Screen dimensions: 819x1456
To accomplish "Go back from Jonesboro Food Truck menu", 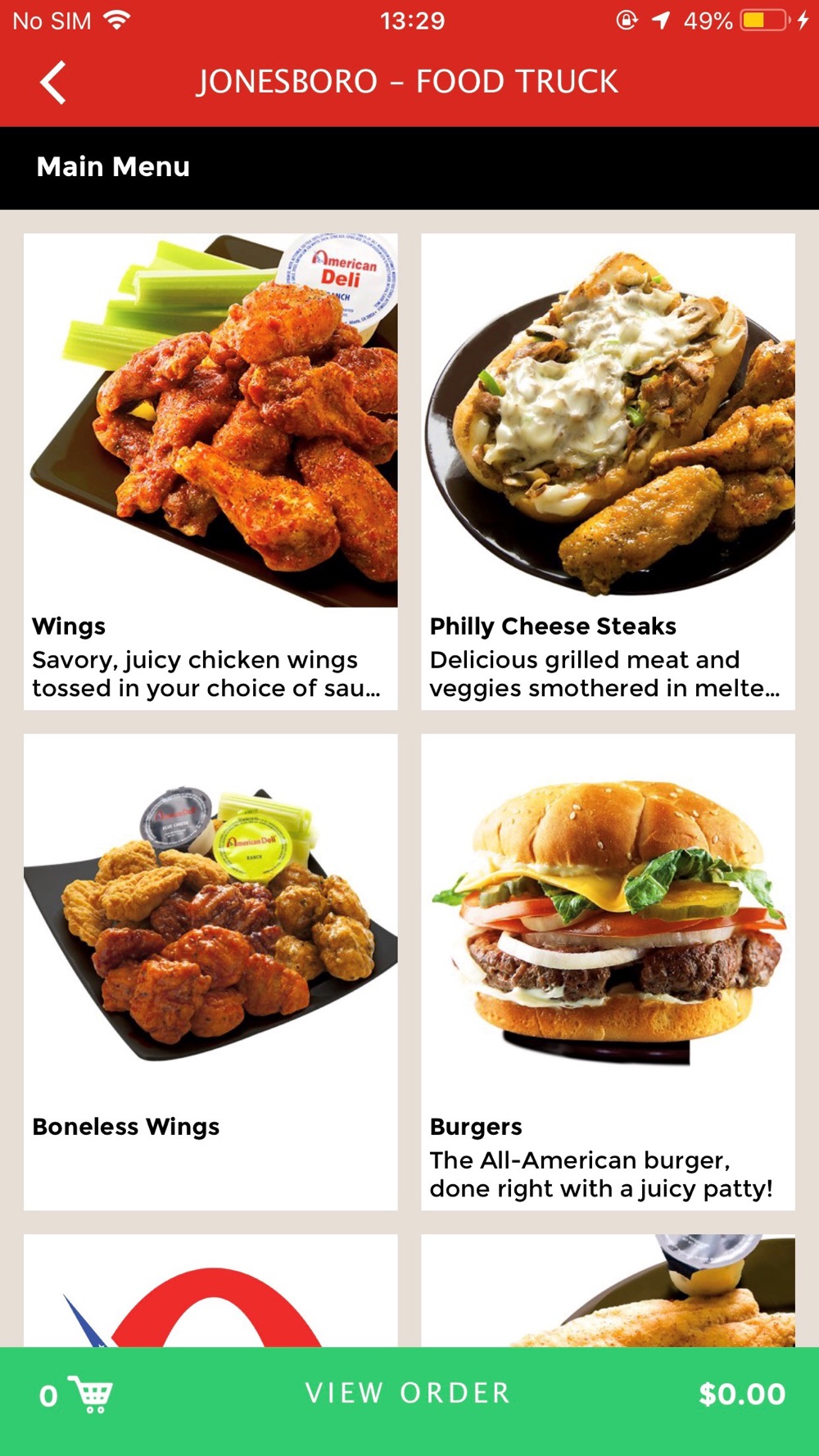I will [x=53, y=83].
